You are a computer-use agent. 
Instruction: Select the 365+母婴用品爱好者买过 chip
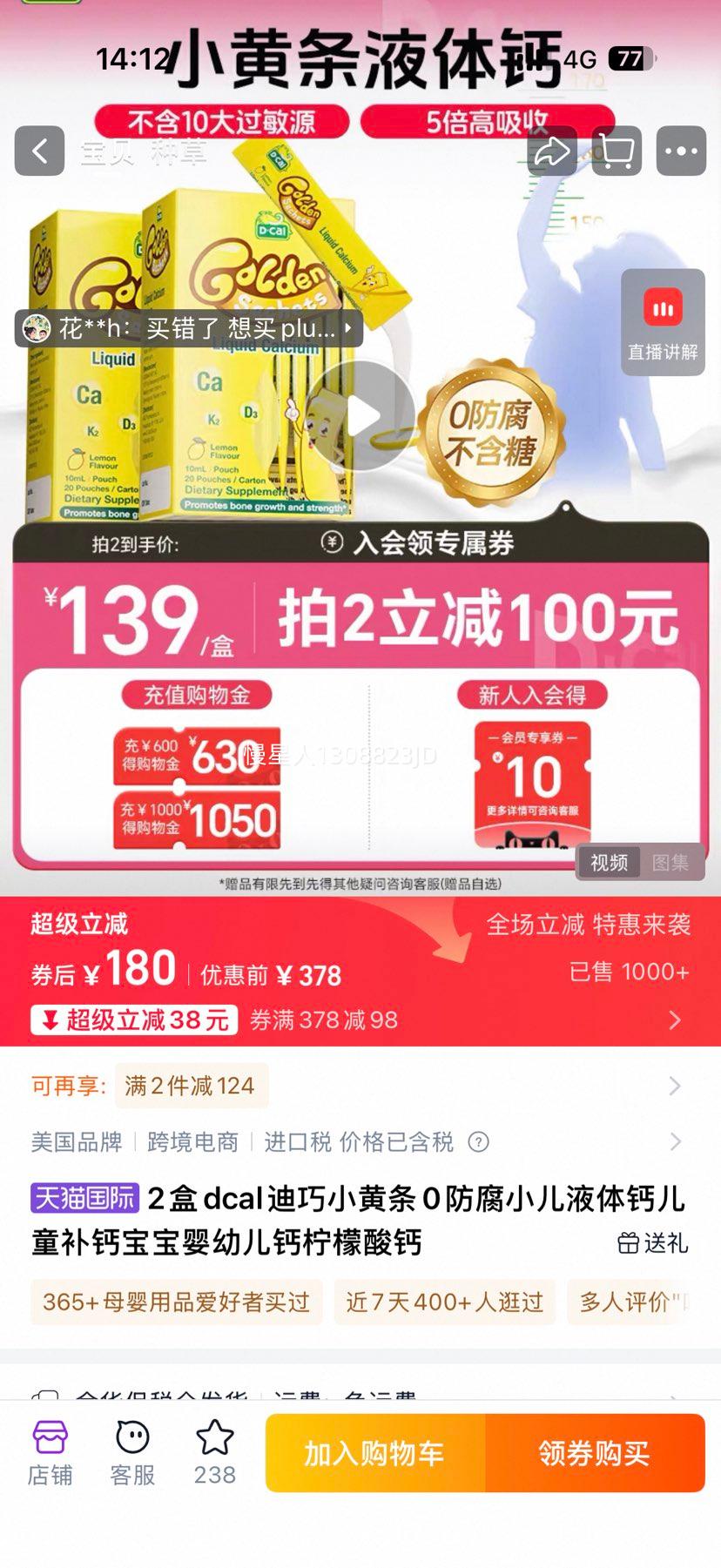click(x=176, y=1302)
